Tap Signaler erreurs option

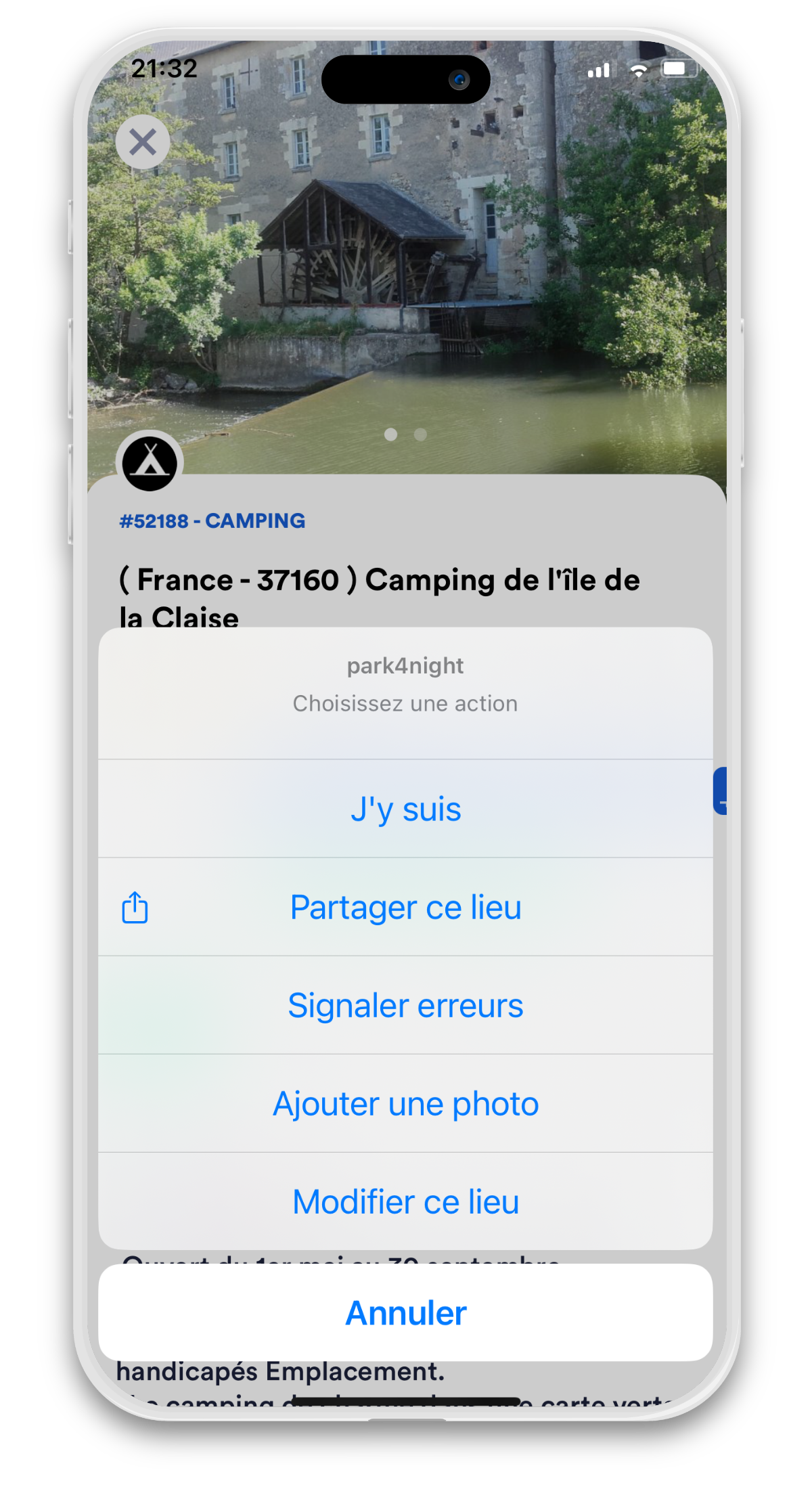coord(405,1006)
